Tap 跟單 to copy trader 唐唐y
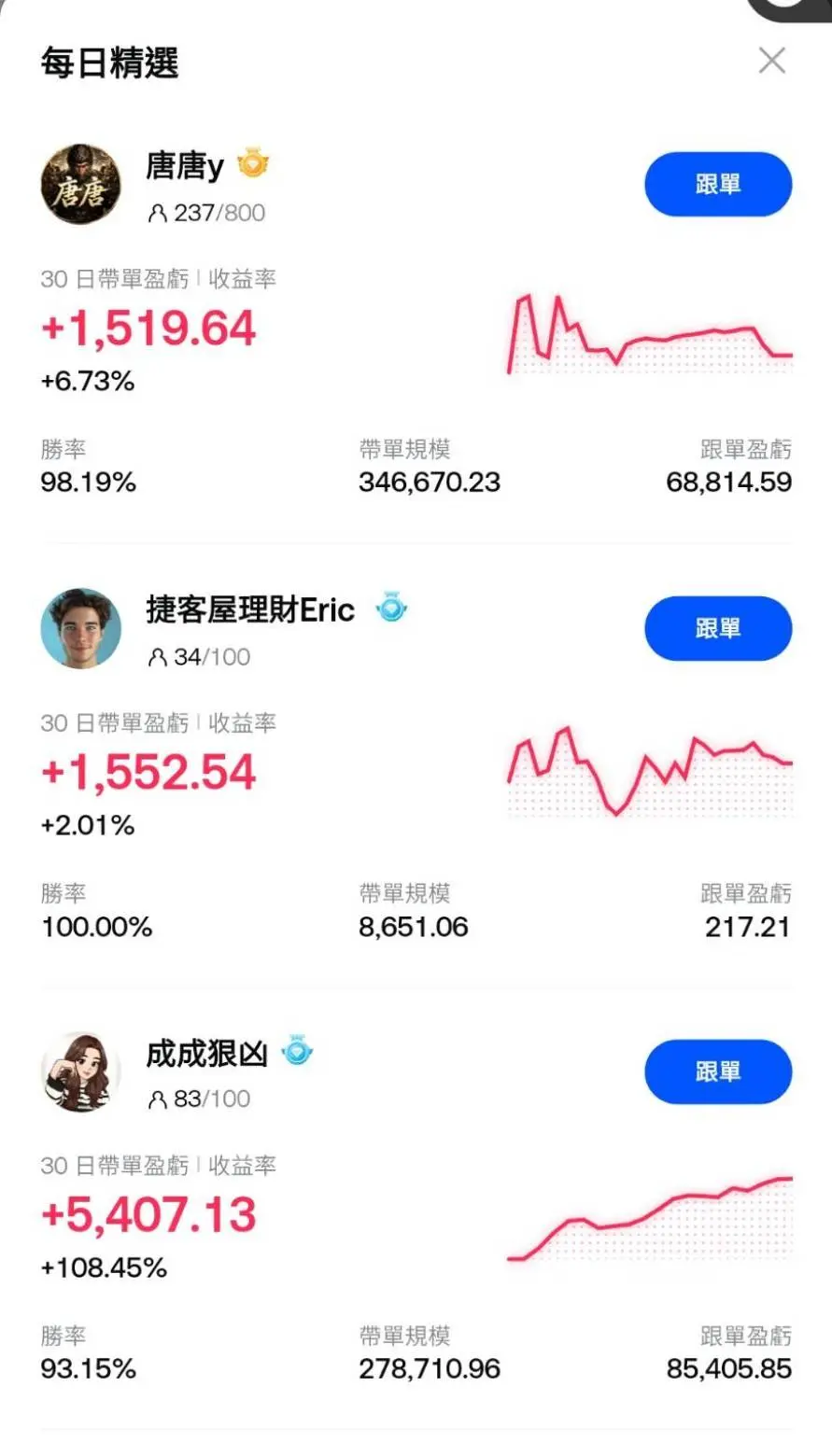The width and height of the screenshot is (832, 1456). [718, 185]
